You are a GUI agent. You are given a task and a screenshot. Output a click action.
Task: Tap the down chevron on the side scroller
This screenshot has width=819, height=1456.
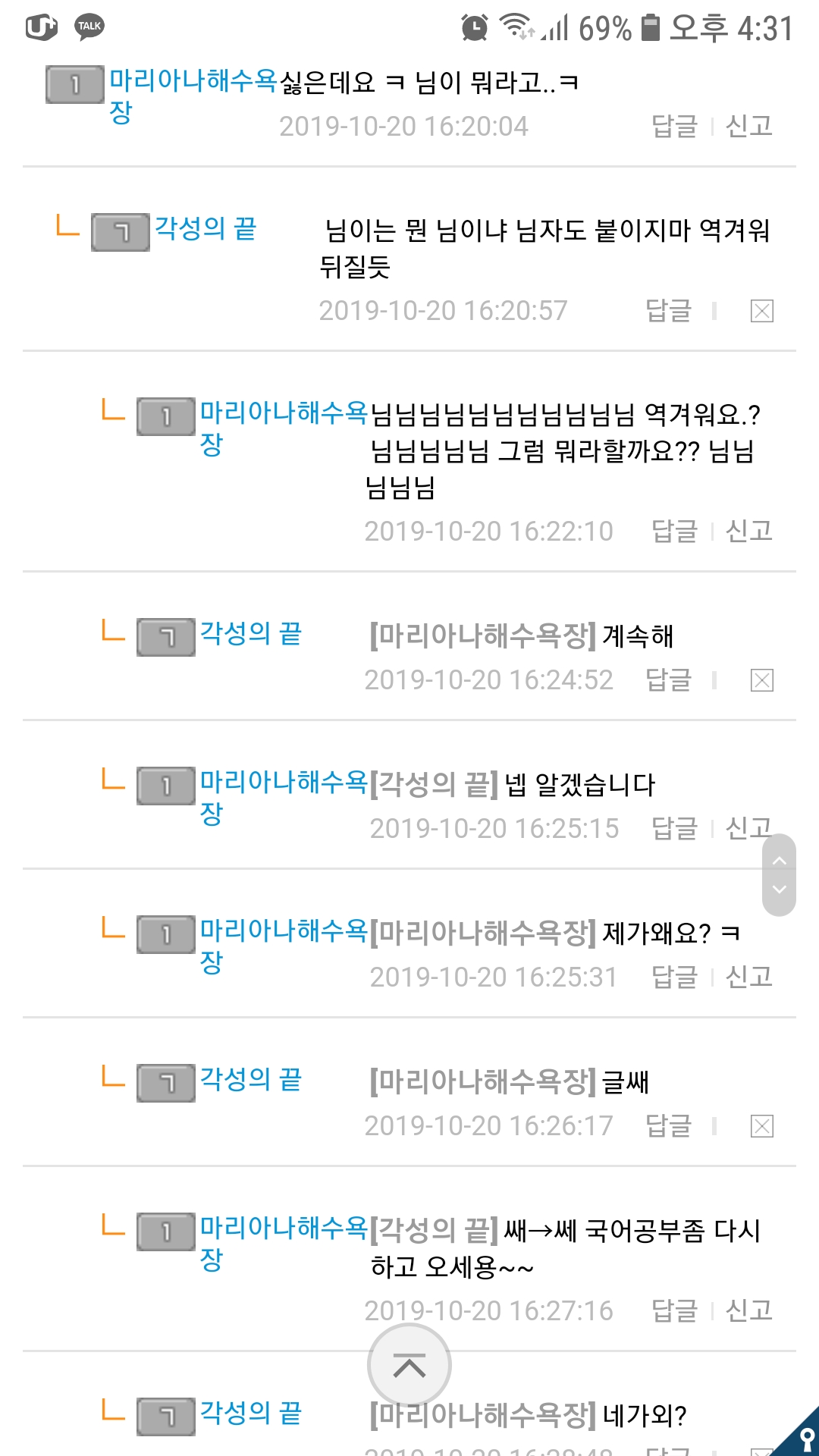point(779,890)
